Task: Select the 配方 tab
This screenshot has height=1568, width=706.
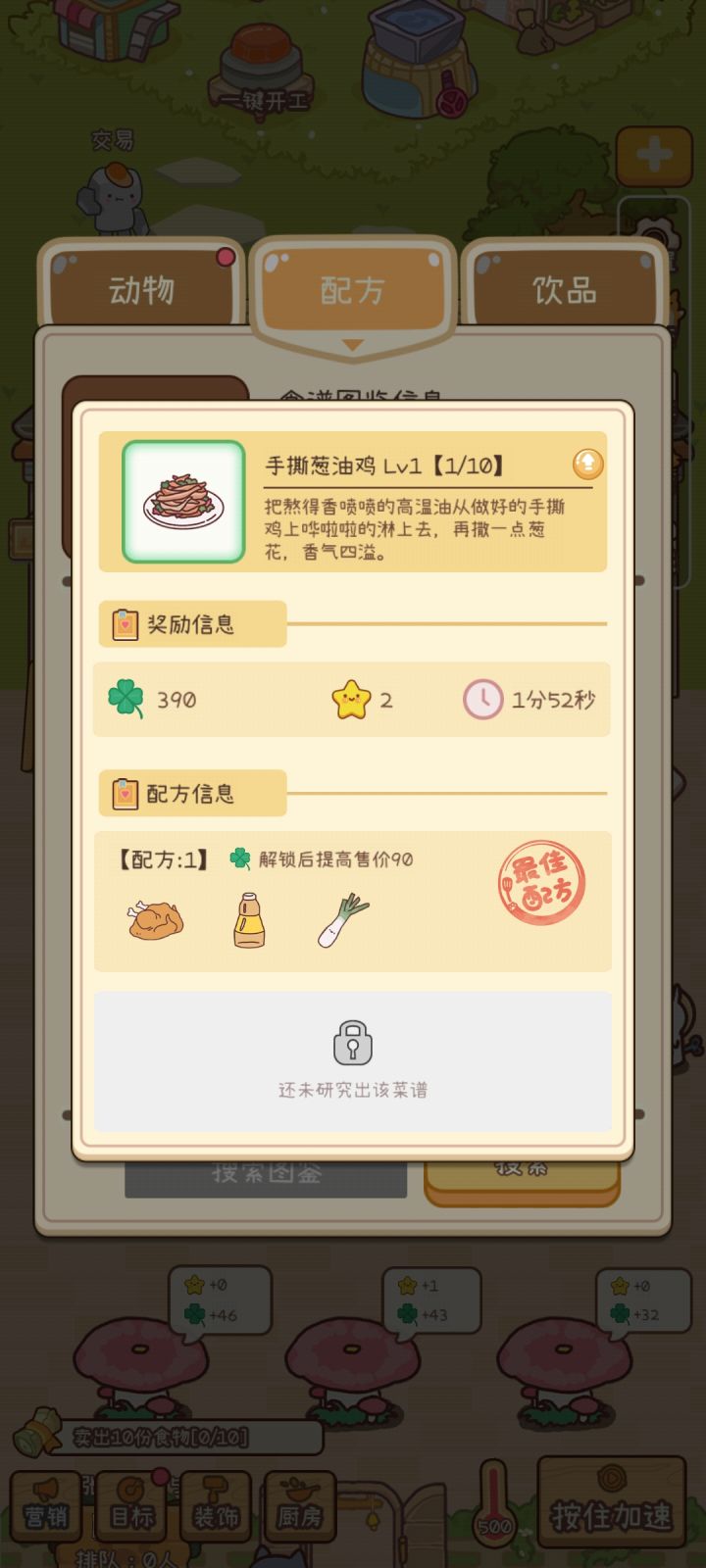Action: pos(351,287)
